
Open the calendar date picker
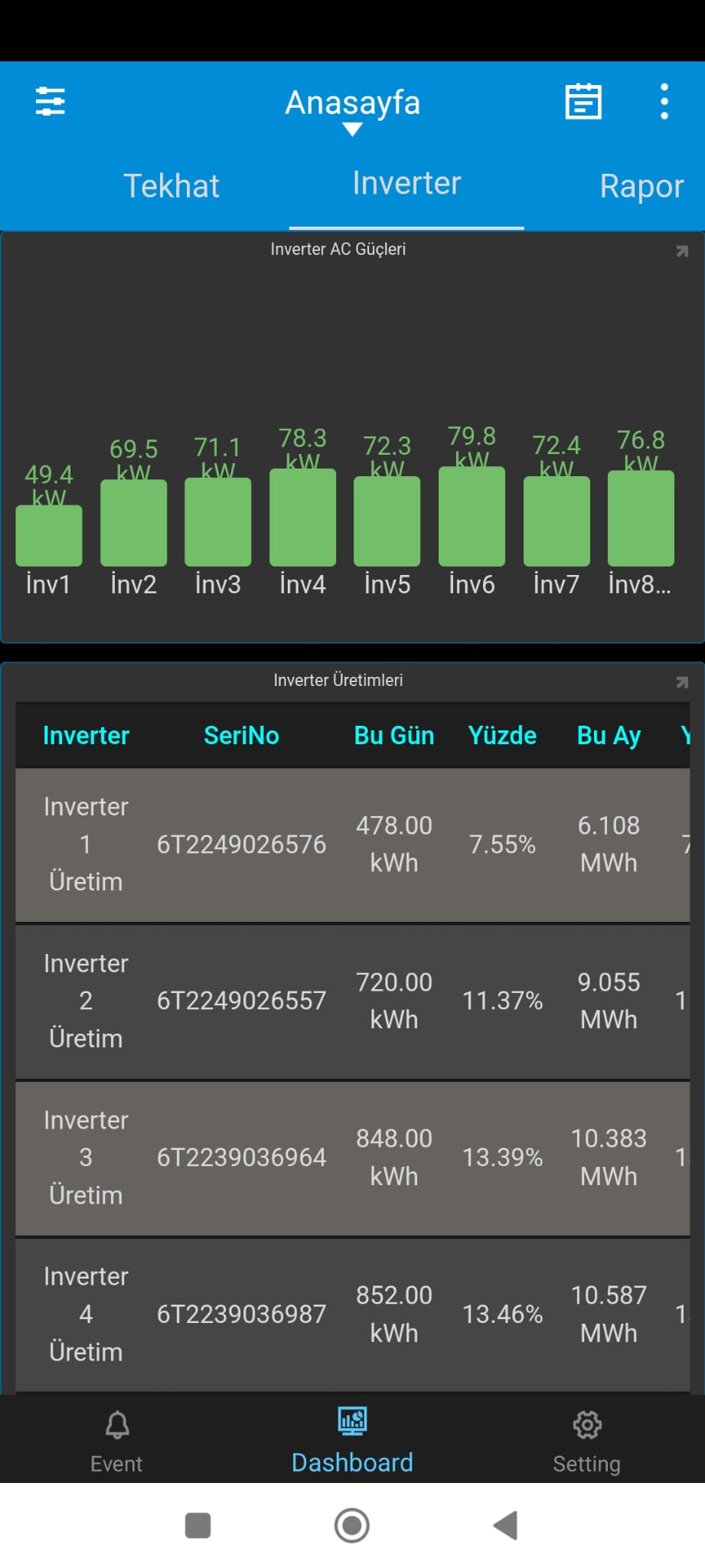pos(583,101)
